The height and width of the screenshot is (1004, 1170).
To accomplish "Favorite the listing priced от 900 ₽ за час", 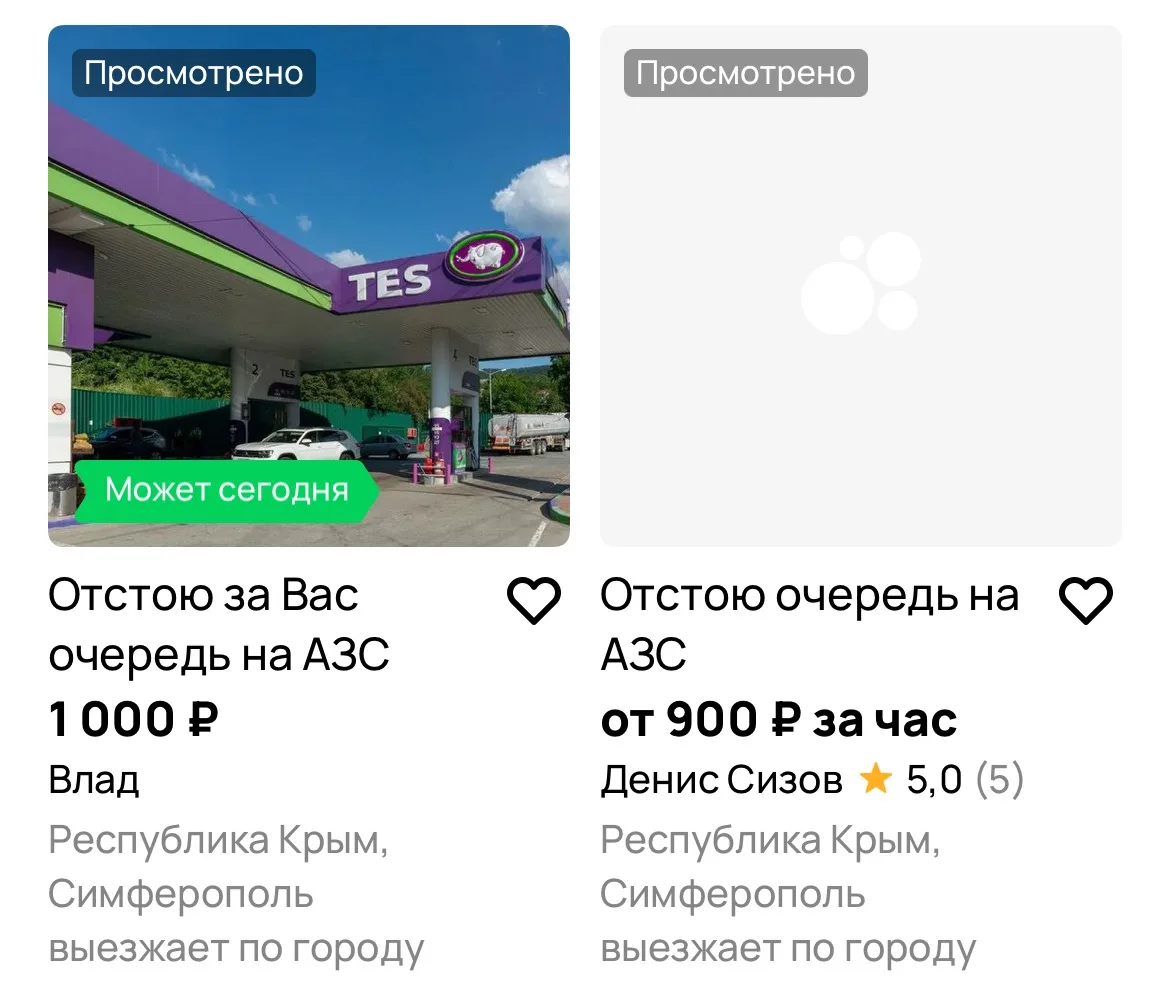I will coord(1086,600).
